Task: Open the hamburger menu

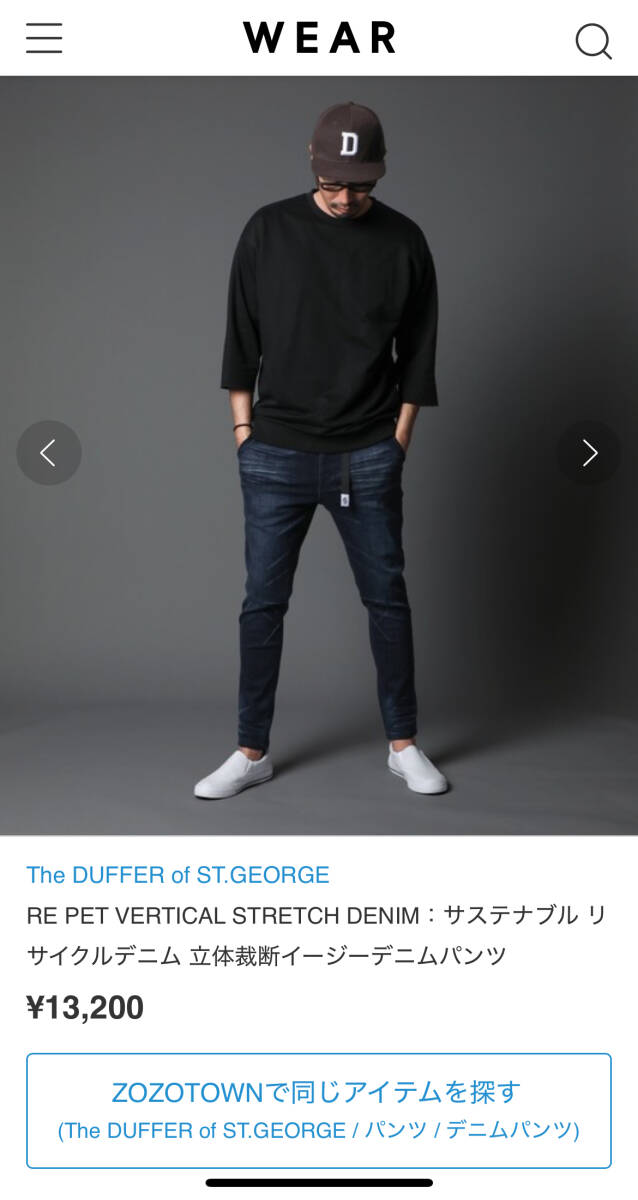Action: [44, 38]
